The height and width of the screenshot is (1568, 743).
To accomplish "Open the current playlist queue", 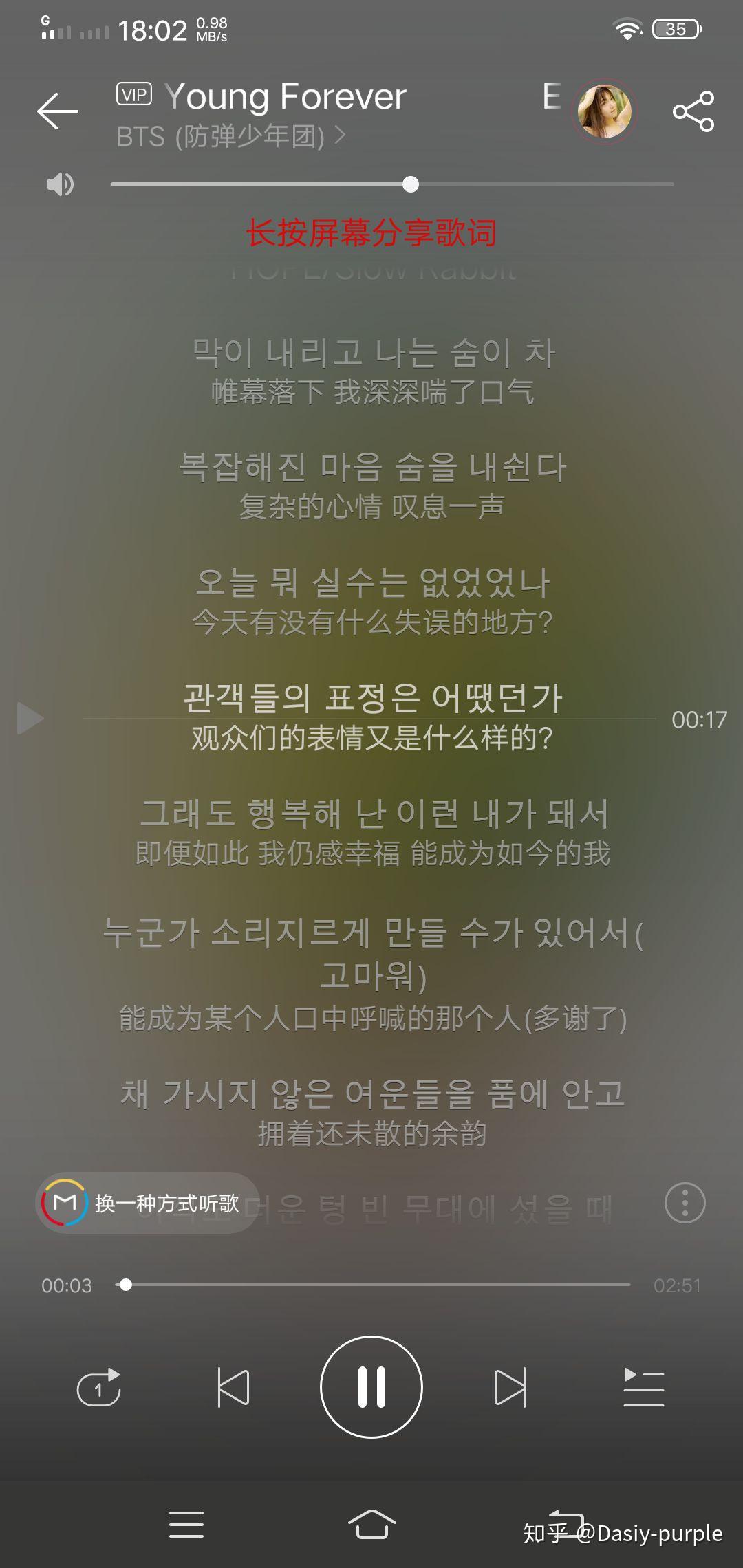I will (x=643, y=1387).
